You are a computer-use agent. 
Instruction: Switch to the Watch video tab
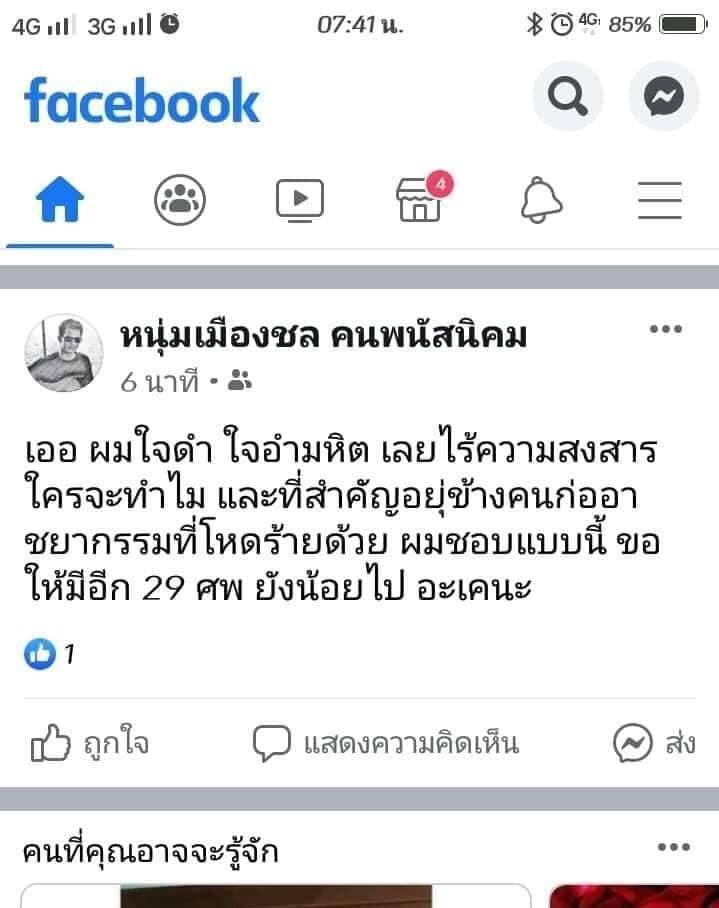(300, 200)
